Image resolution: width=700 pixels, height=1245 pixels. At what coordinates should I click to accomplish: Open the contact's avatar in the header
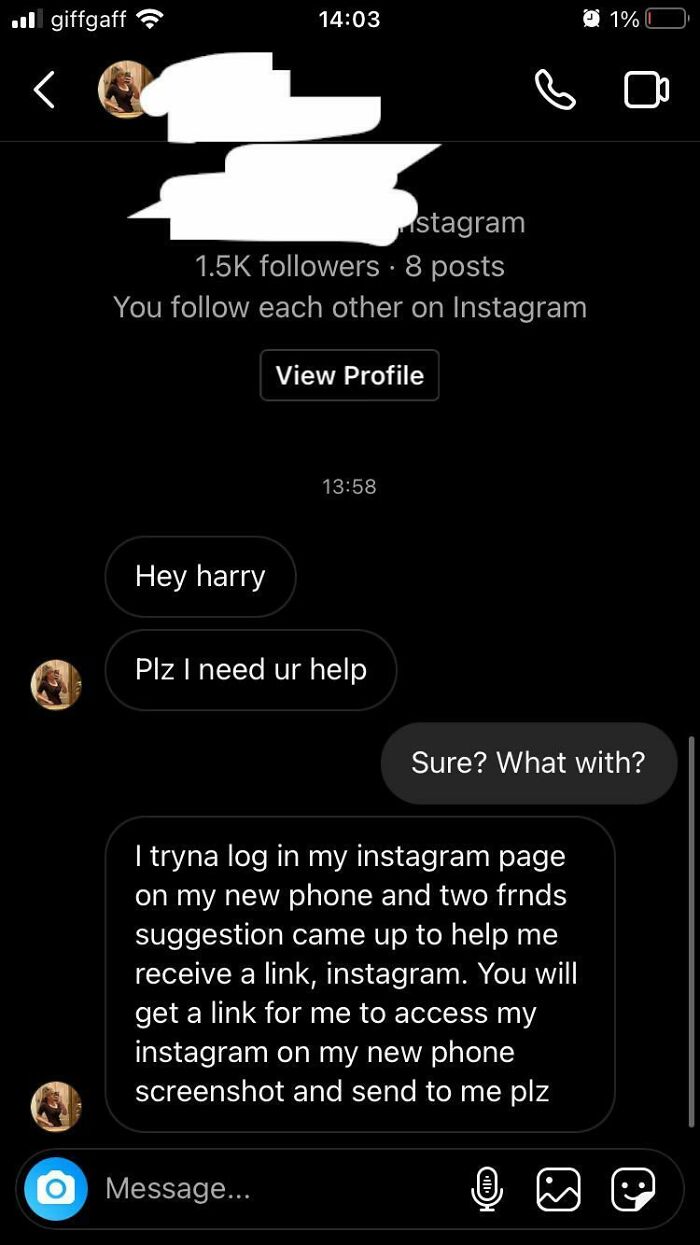pos(127,90)
